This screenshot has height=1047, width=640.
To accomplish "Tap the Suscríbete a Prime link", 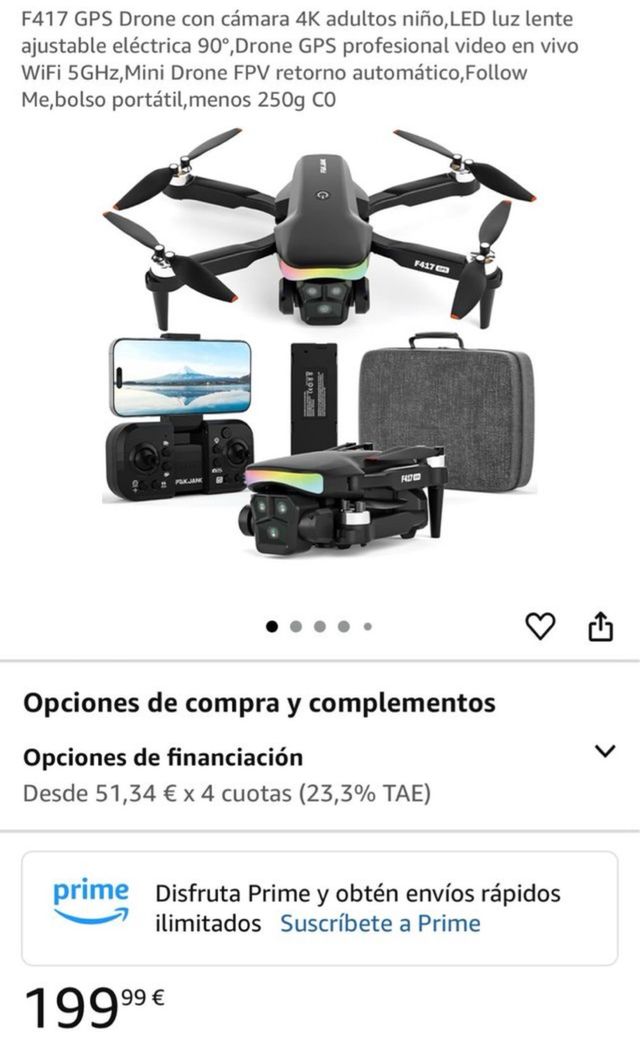I will click(x=380, y=923).
